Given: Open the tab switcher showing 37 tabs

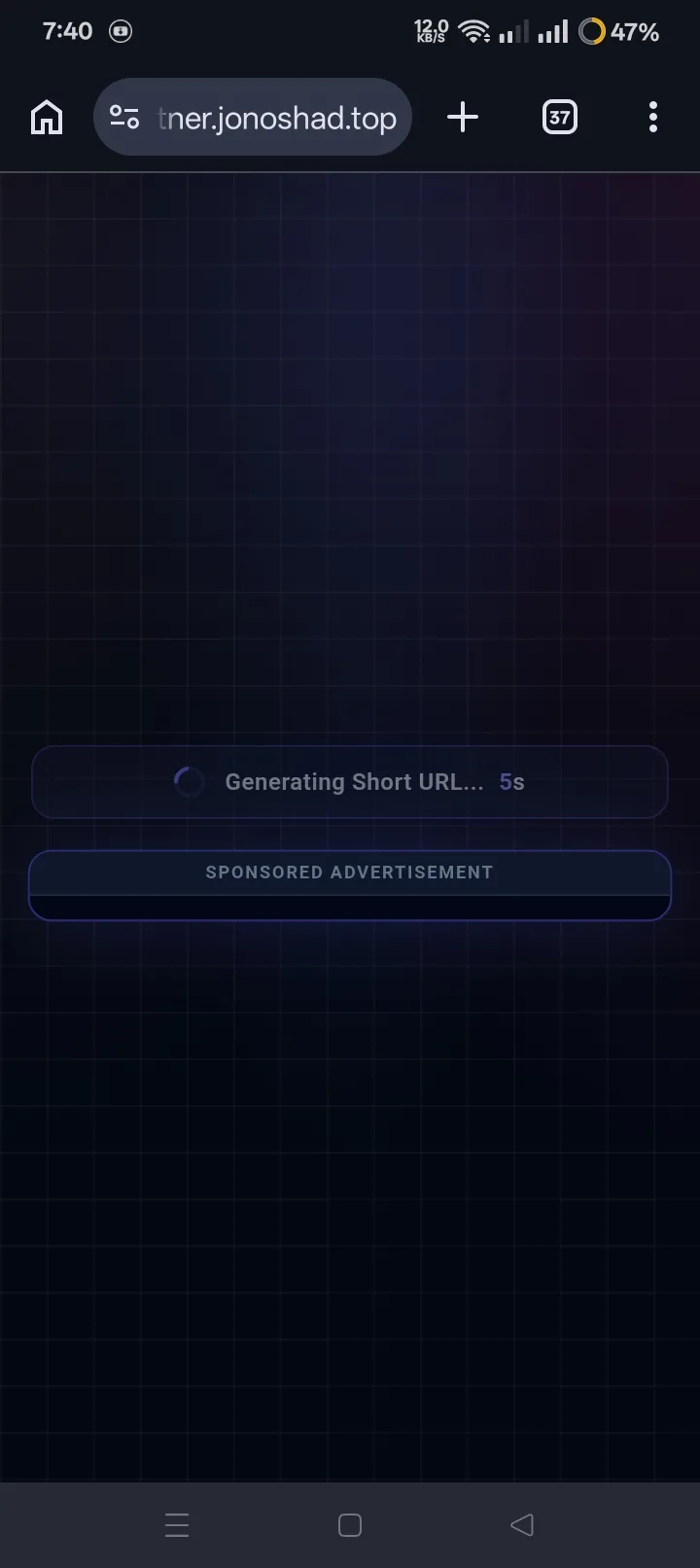Looking at the screenshot, I should click(559, 118).
